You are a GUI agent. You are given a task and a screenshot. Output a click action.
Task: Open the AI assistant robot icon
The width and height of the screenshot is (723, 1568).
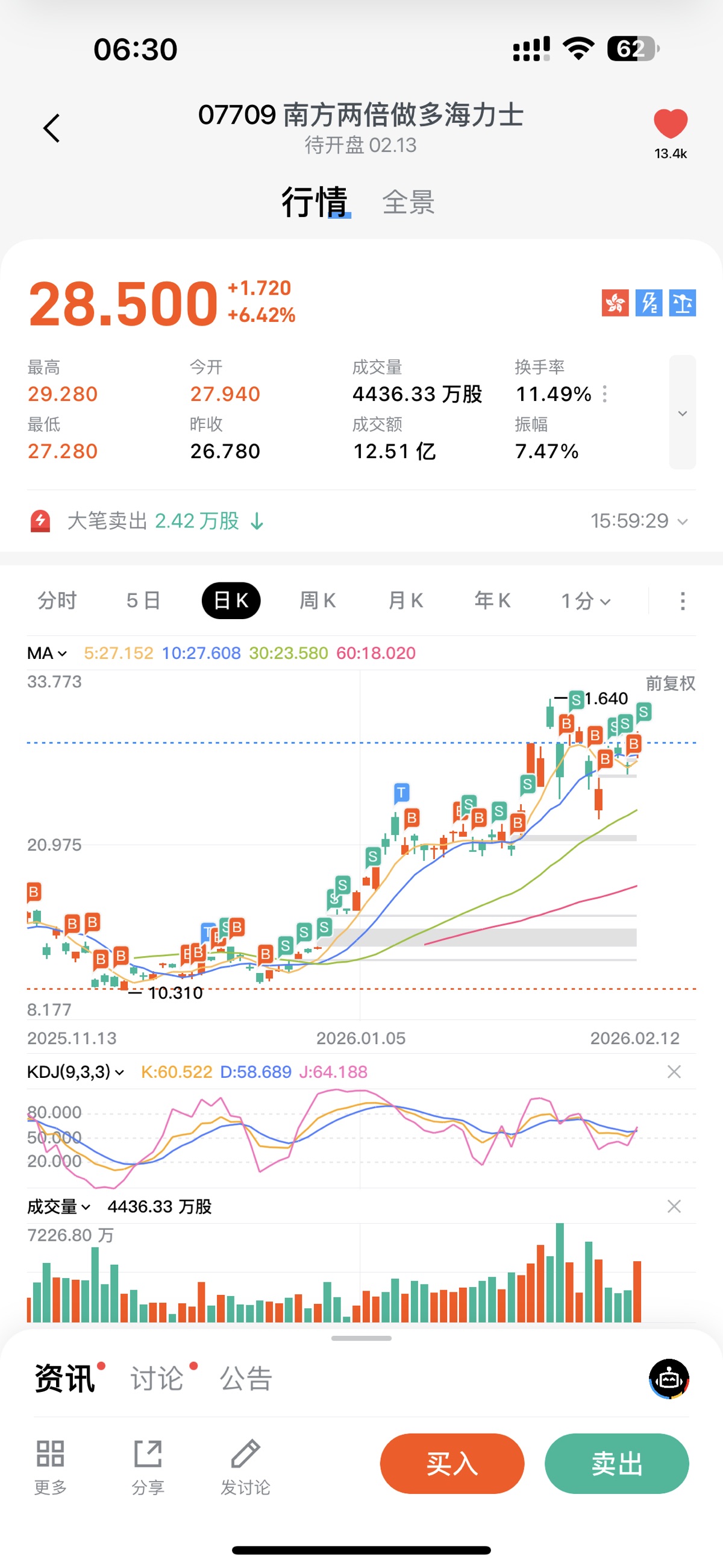click(x=669, y=1379)
